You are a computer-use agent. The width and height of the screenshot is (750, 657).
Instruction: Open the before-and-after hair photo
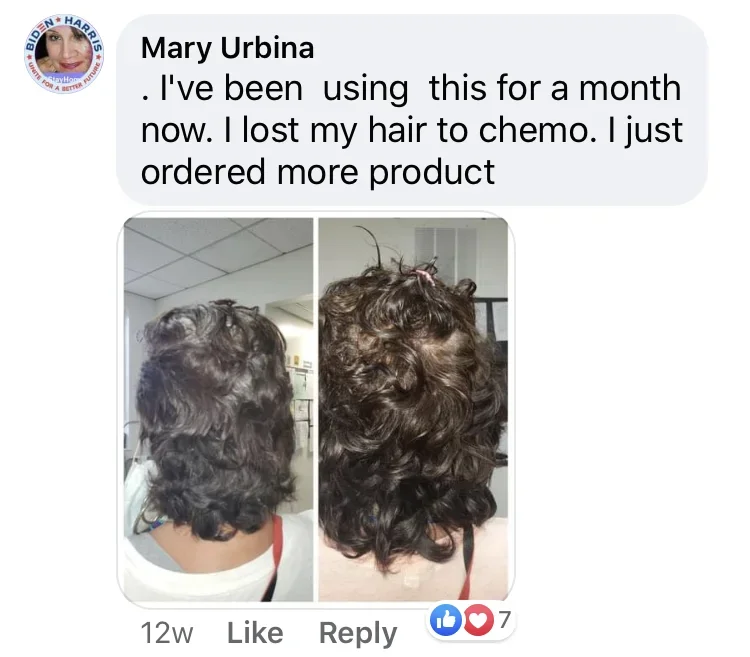316,408
